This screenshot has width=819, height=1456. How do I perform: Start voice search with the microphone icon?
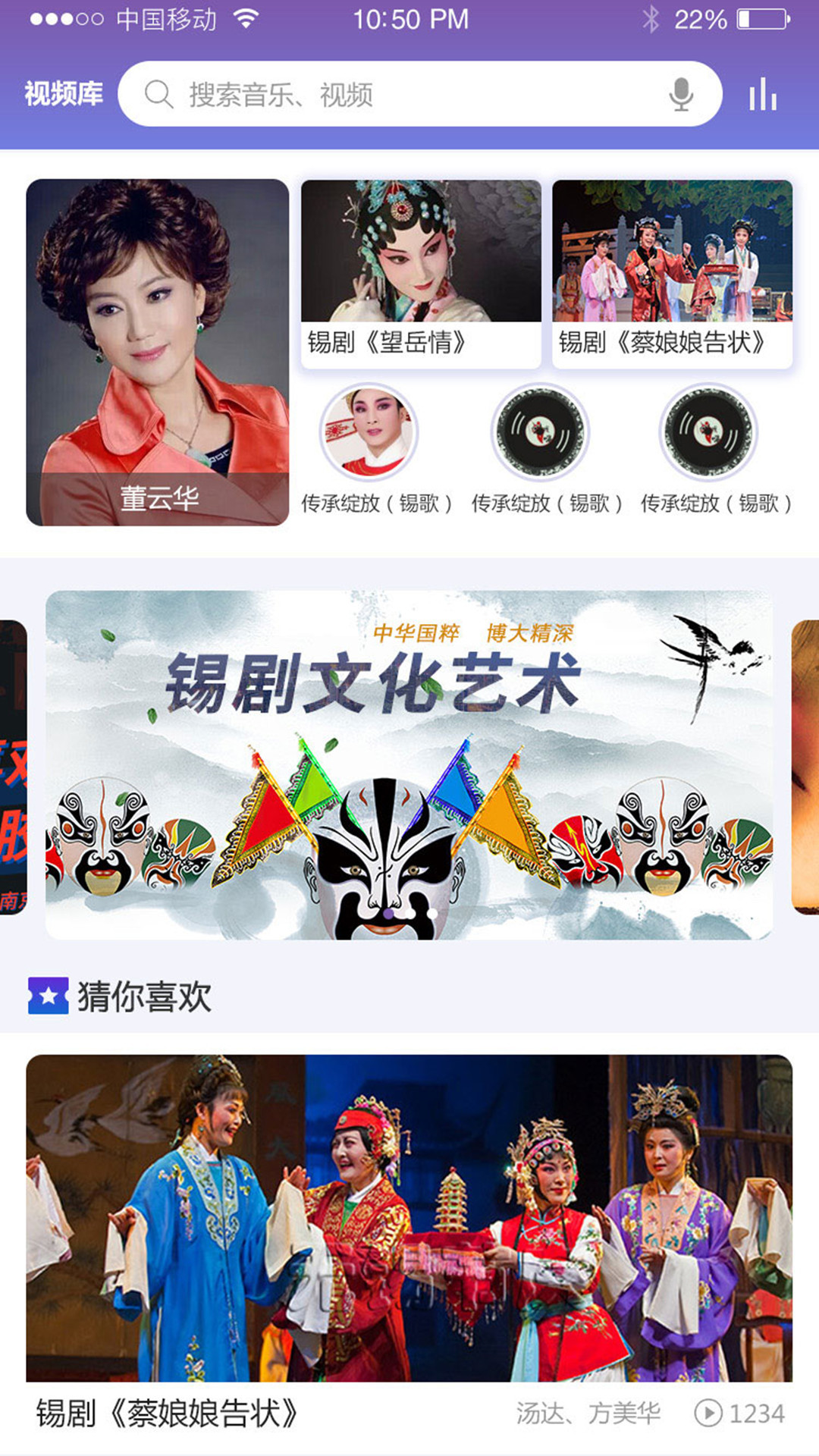pyautogui.click(x=681, y=95)
